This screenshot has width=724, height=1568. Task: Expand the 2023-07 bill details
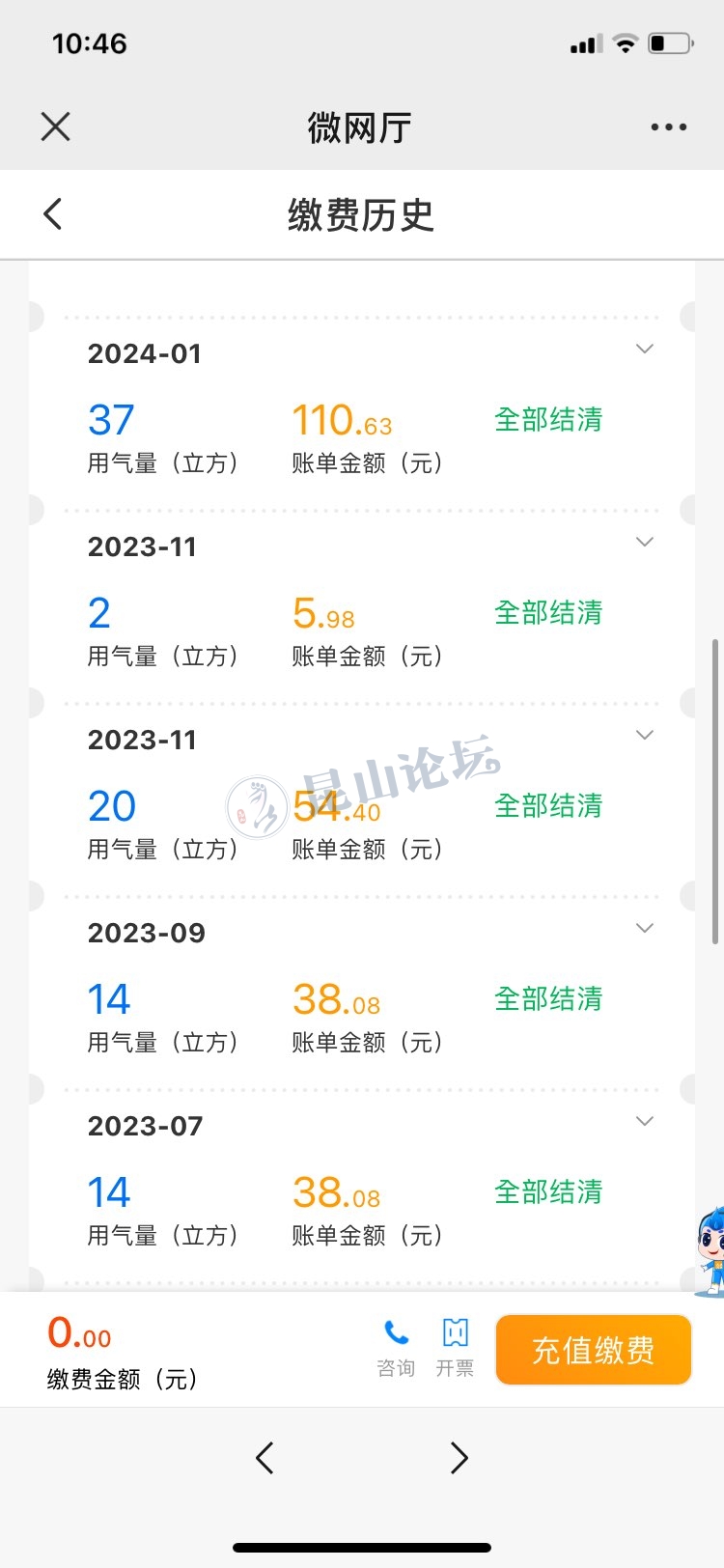645,1121
